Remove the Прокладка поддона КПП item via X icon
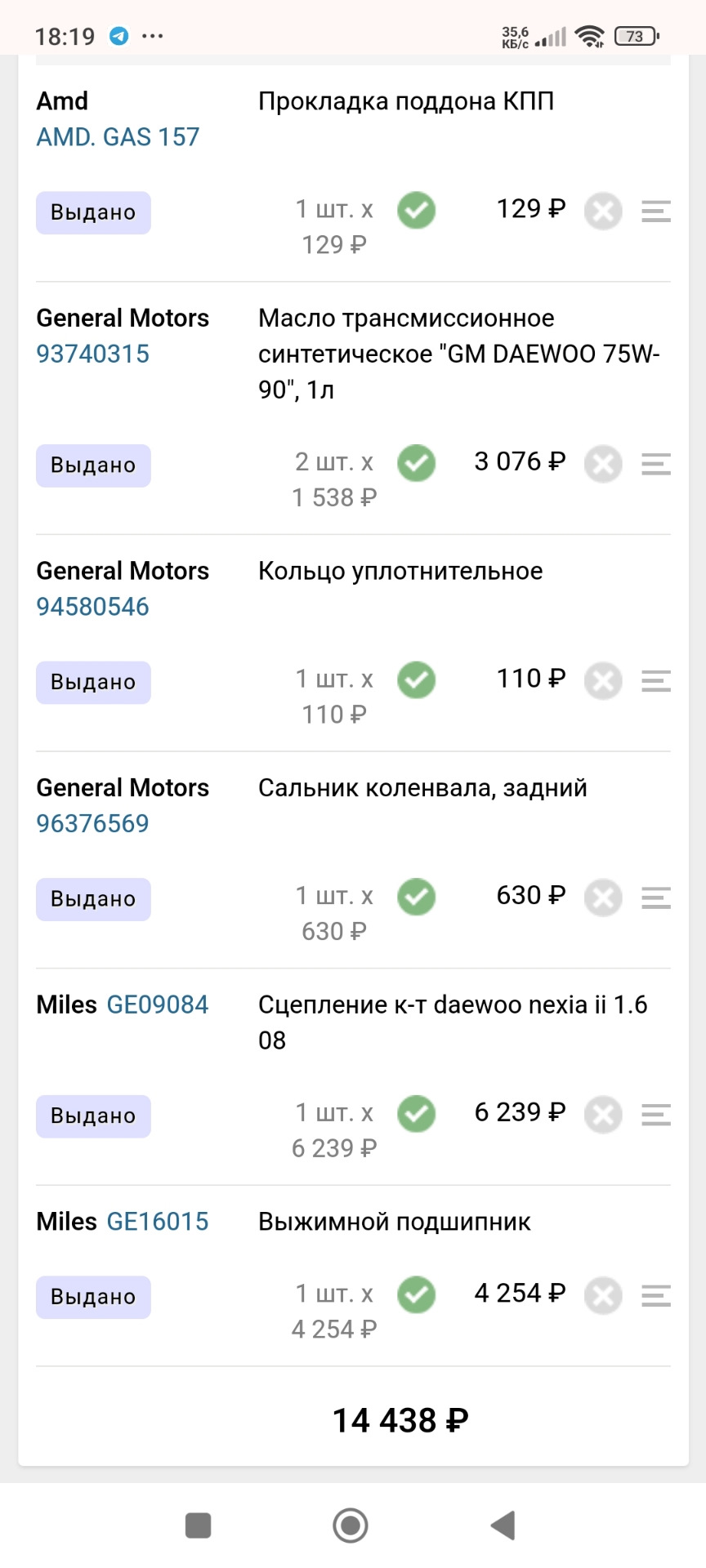 (x=603, y=211)
